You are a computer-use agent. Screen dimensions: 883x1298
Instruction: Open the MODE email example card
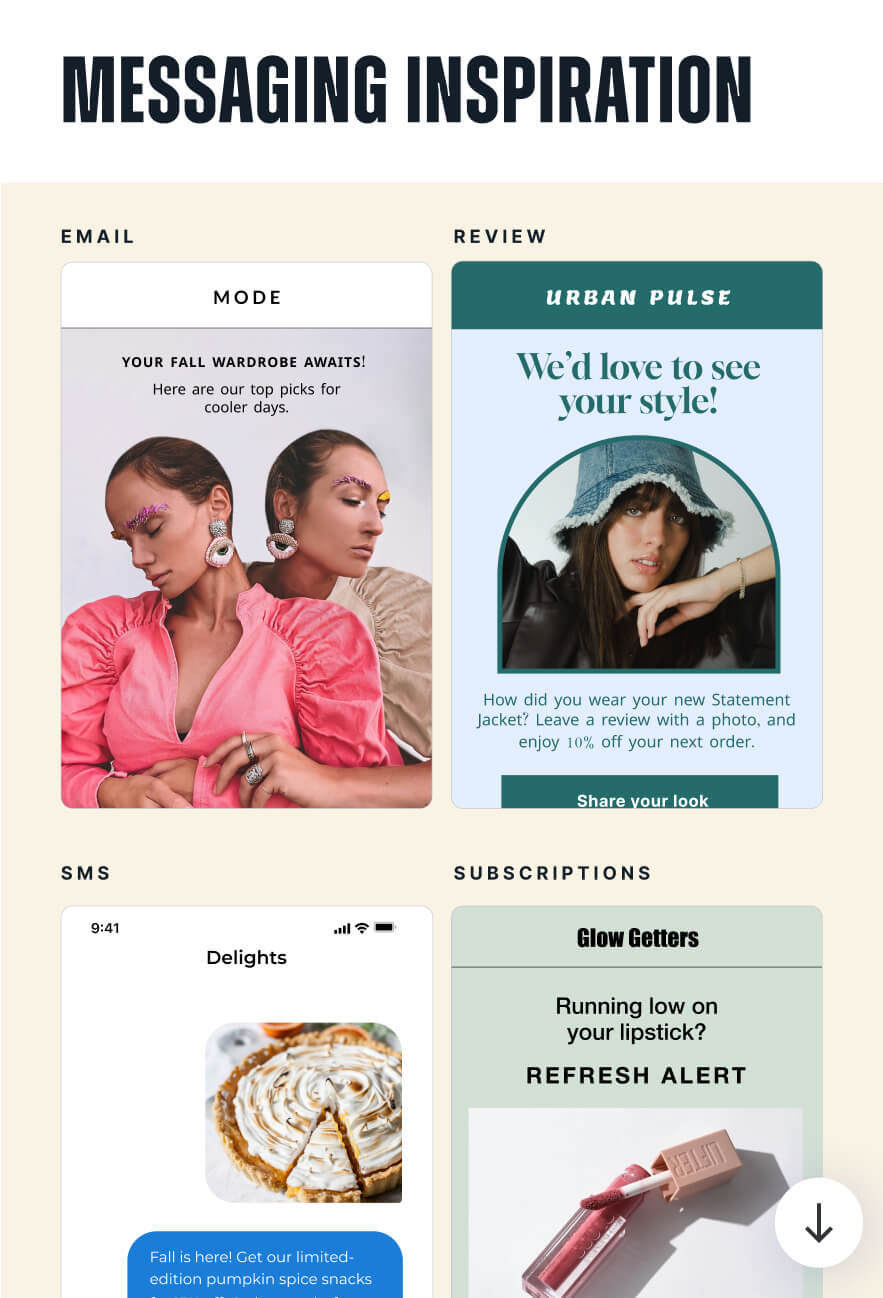pyautogui.click(x=247, y=535)
